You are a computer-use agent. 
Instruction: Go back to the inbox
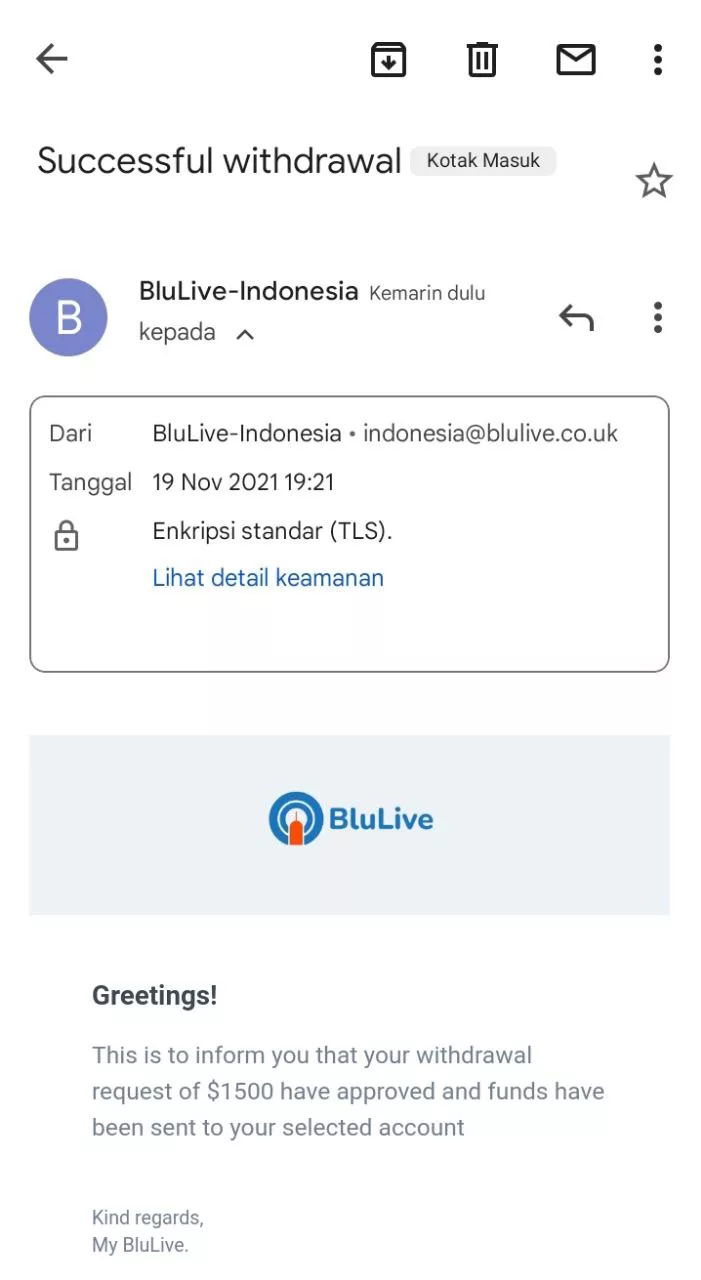click(x=51, y=60)
